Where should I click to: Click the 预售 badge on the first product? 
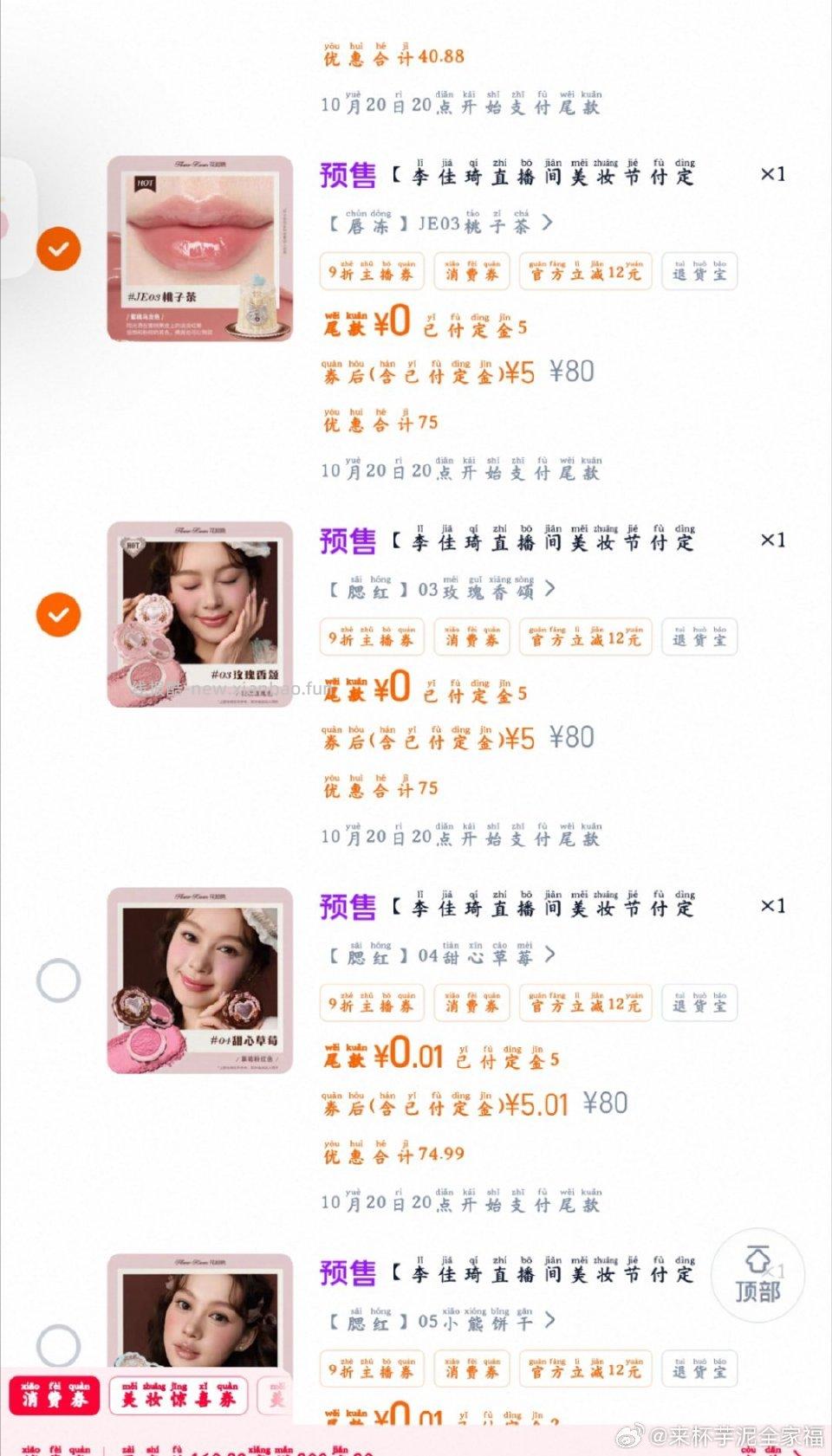347,175
